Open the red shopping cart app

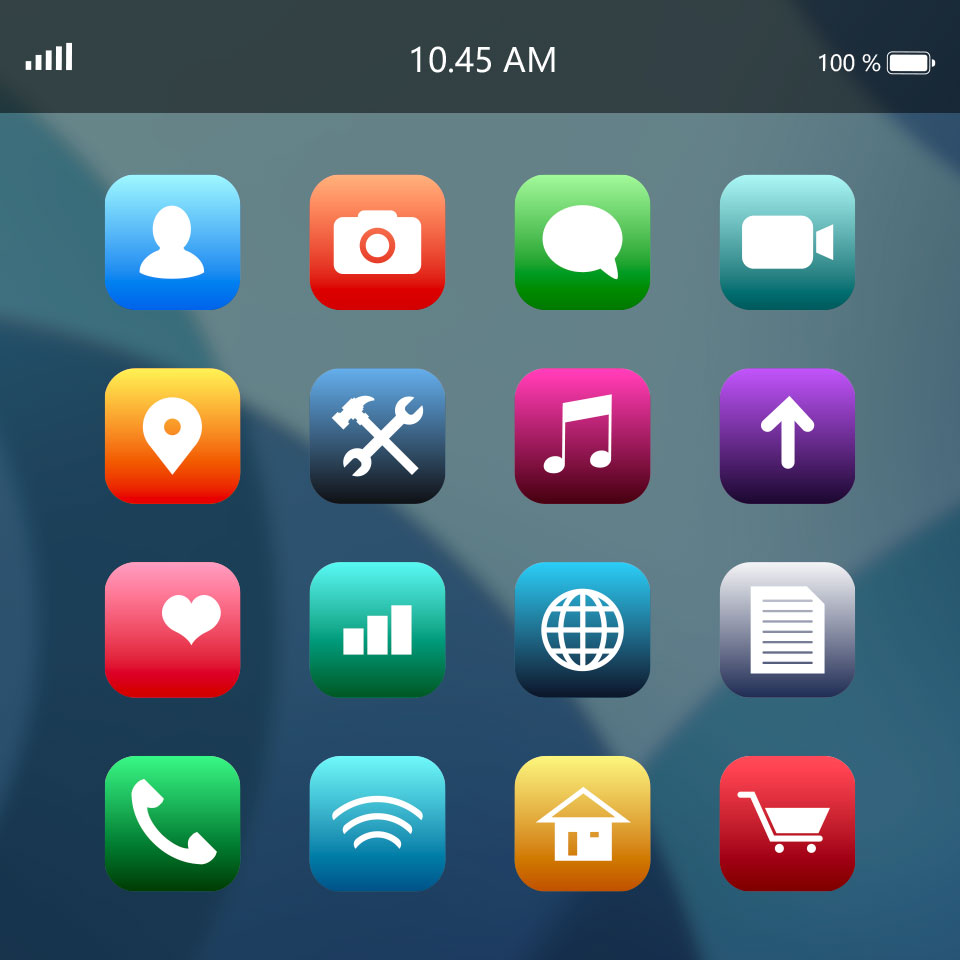pos(787,823)
